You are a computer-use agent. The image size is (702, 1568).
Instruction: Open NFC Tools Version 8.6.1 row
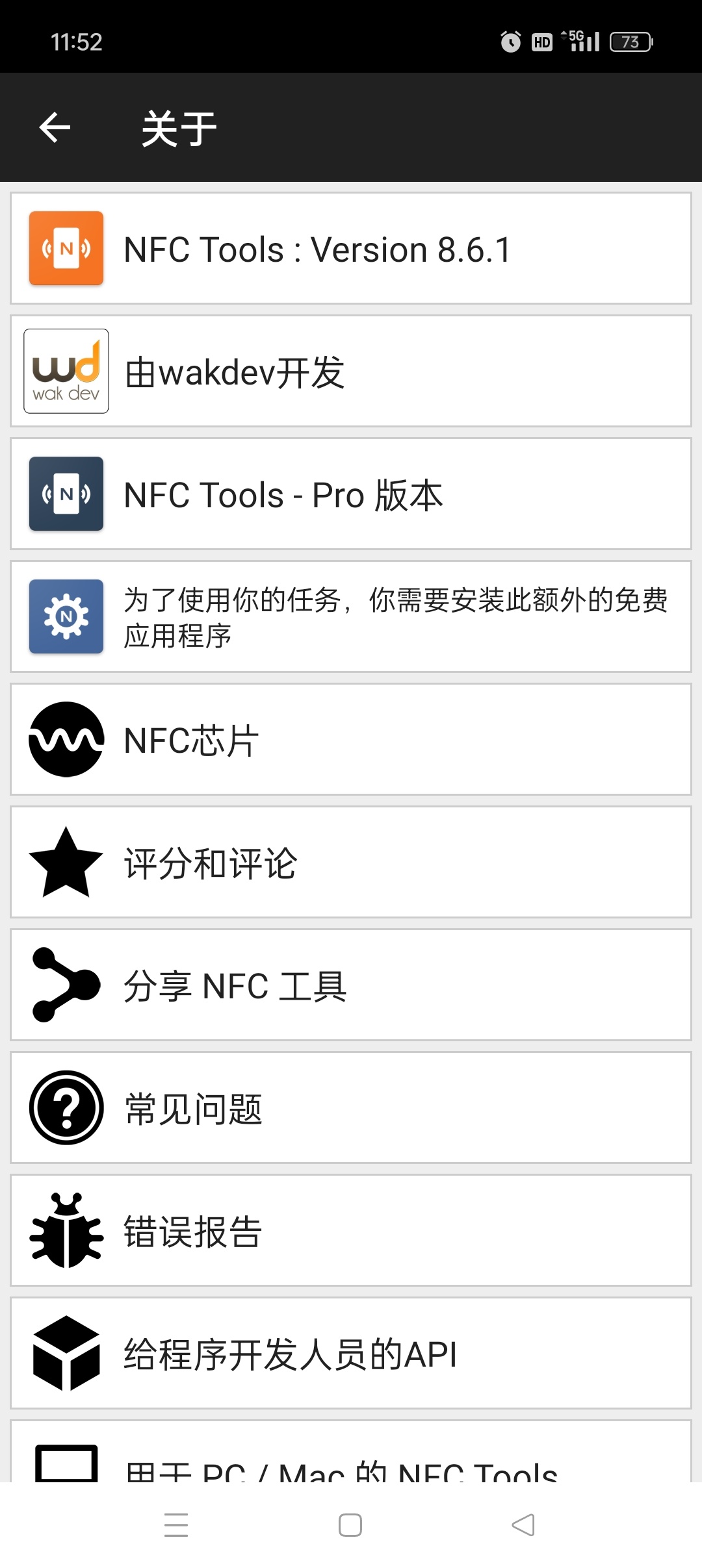351,249
